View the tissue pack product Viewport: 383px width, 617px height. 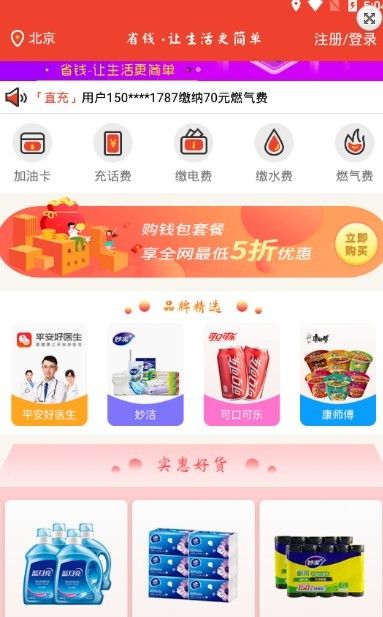pyautogui.click(x=193, y=559)
